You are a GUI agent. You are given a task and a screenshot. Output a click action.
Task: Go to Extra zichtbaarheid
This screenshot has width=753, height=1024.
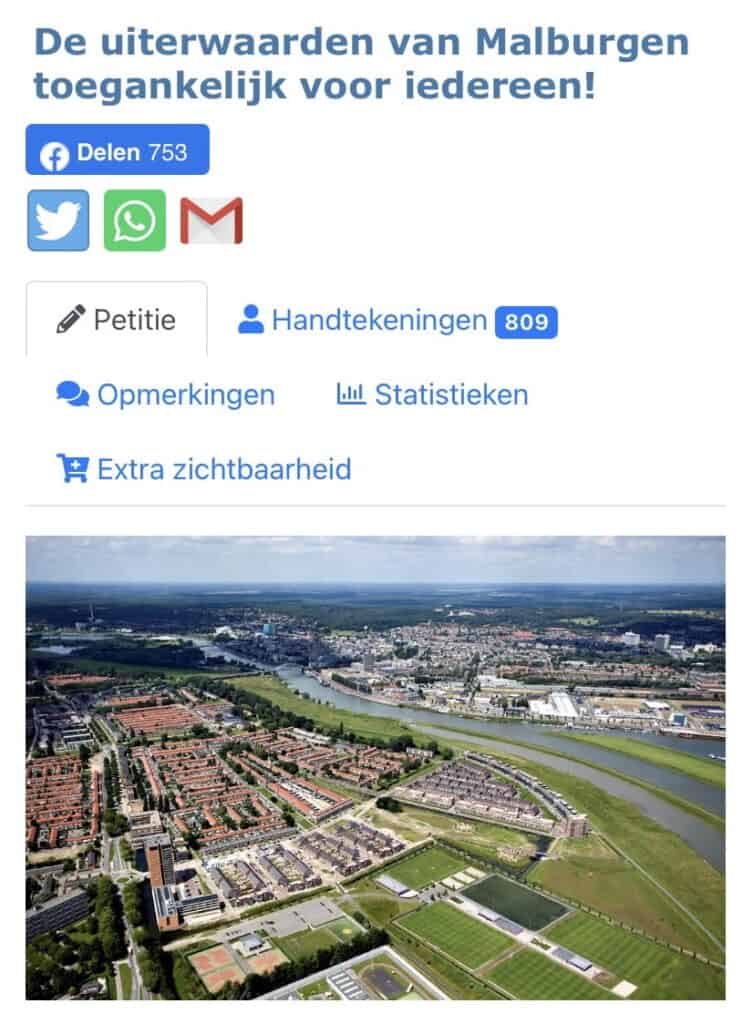tap(204, 469)
